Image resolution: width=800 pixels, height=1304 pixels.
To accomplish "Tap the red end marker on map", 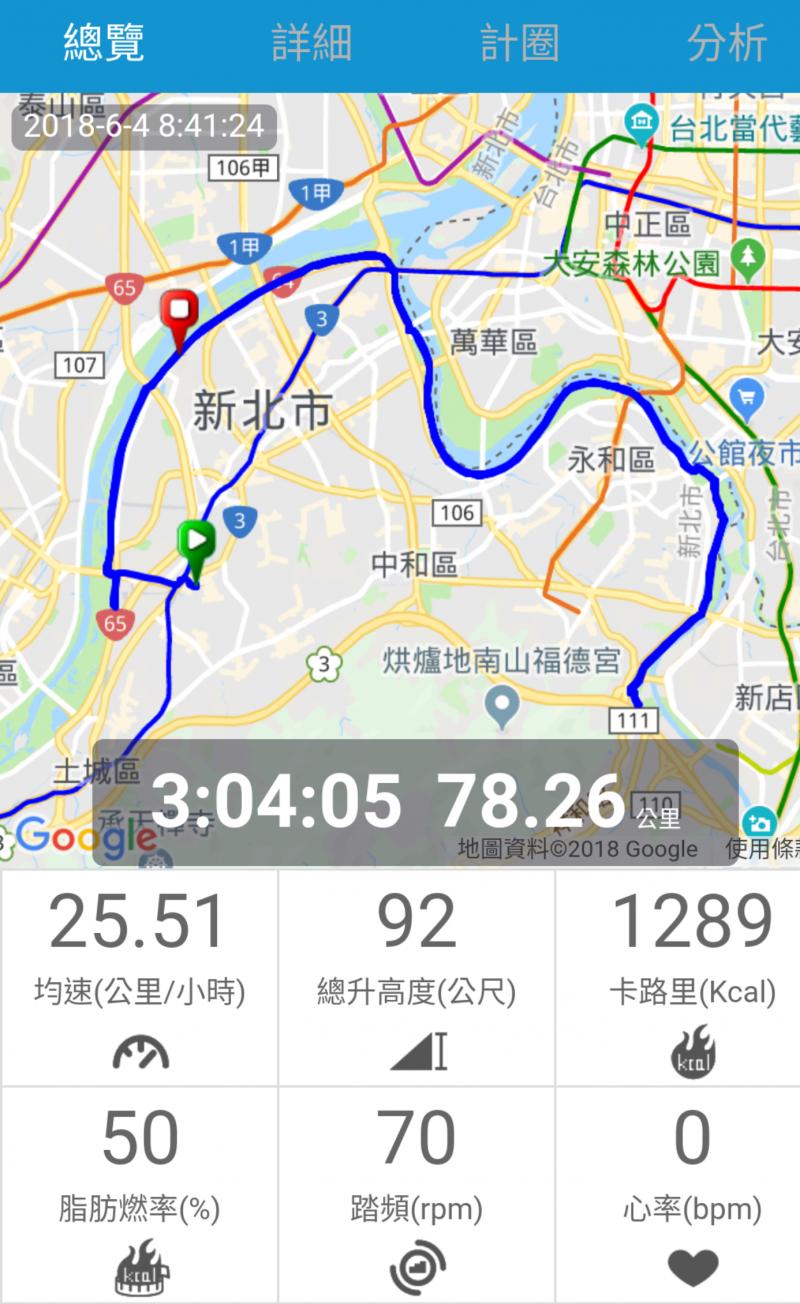I will pos(180,314).
